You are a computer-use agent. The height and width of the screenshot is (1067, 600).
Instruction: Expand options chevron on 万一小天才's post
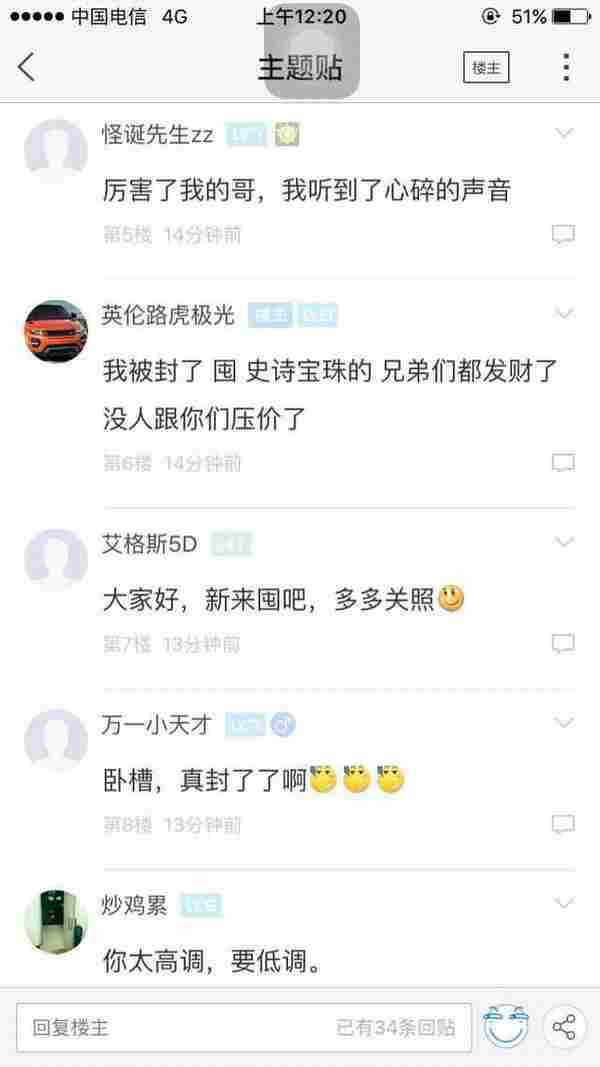(x=564, y=723)
